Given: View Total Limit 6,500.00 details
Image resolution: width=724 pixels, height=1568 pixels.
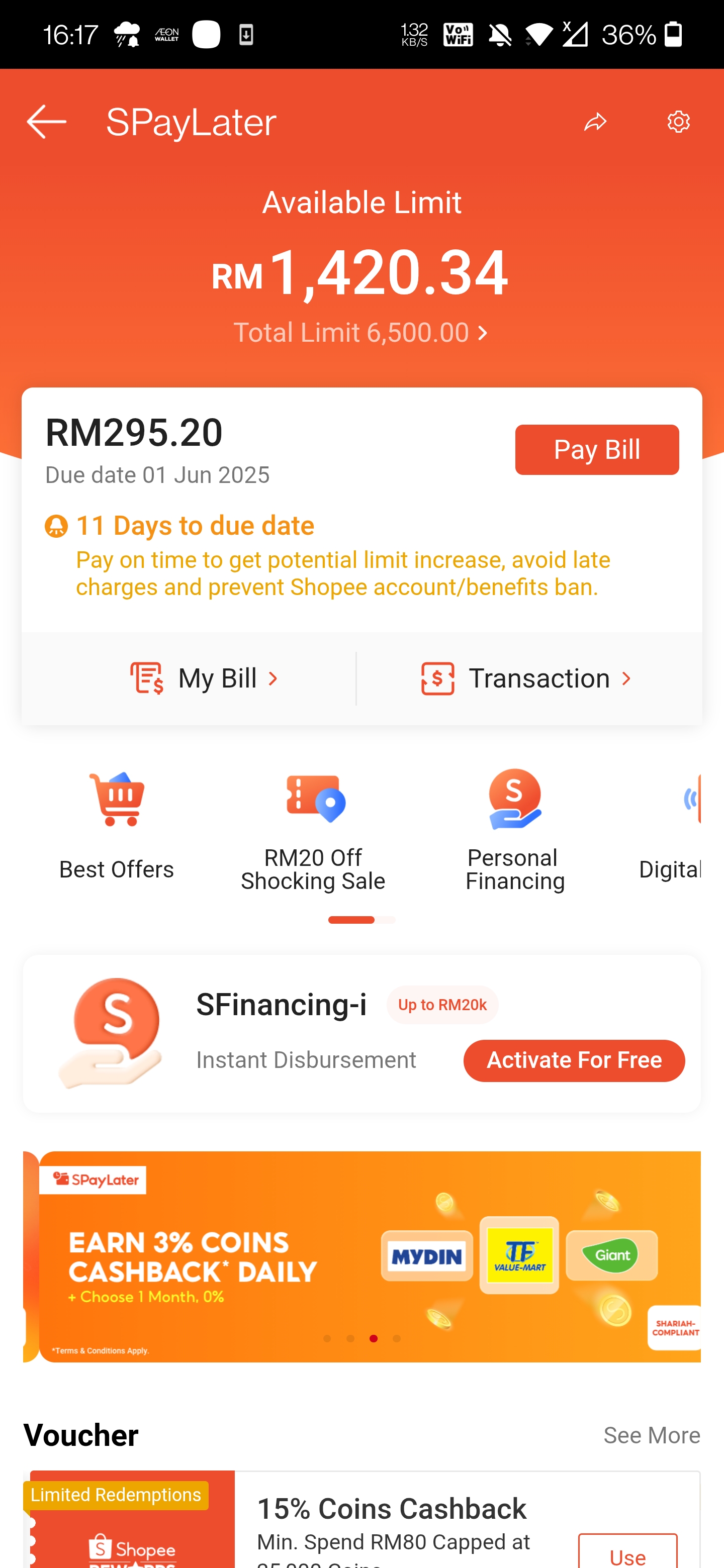Looking at the screenshot, I should (361, 333).
